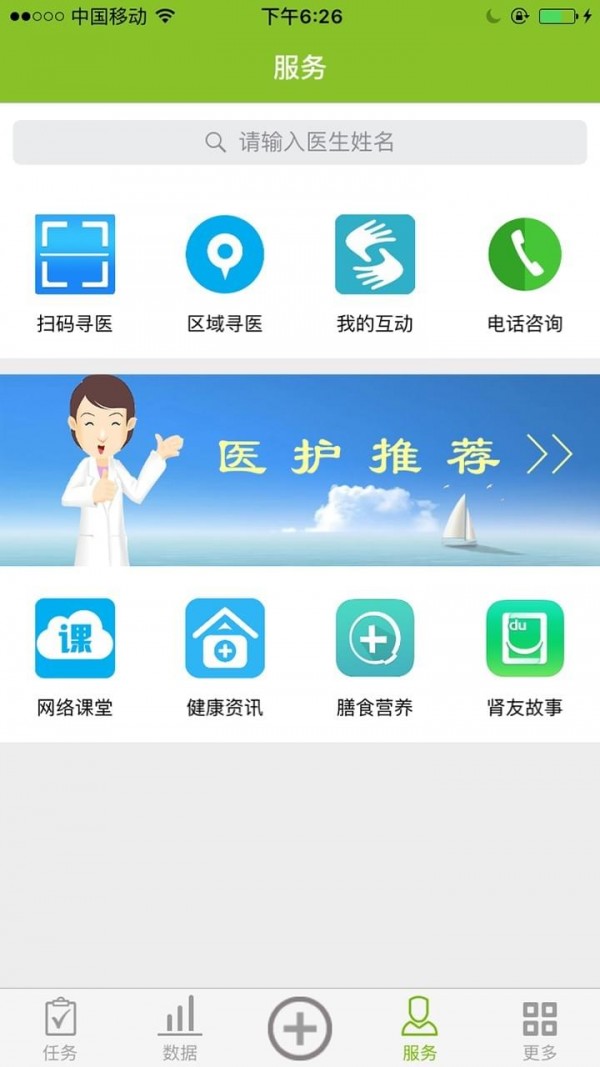Open the 医护推荐 banner
600x1067 pixels.
(x=300, y=470)
